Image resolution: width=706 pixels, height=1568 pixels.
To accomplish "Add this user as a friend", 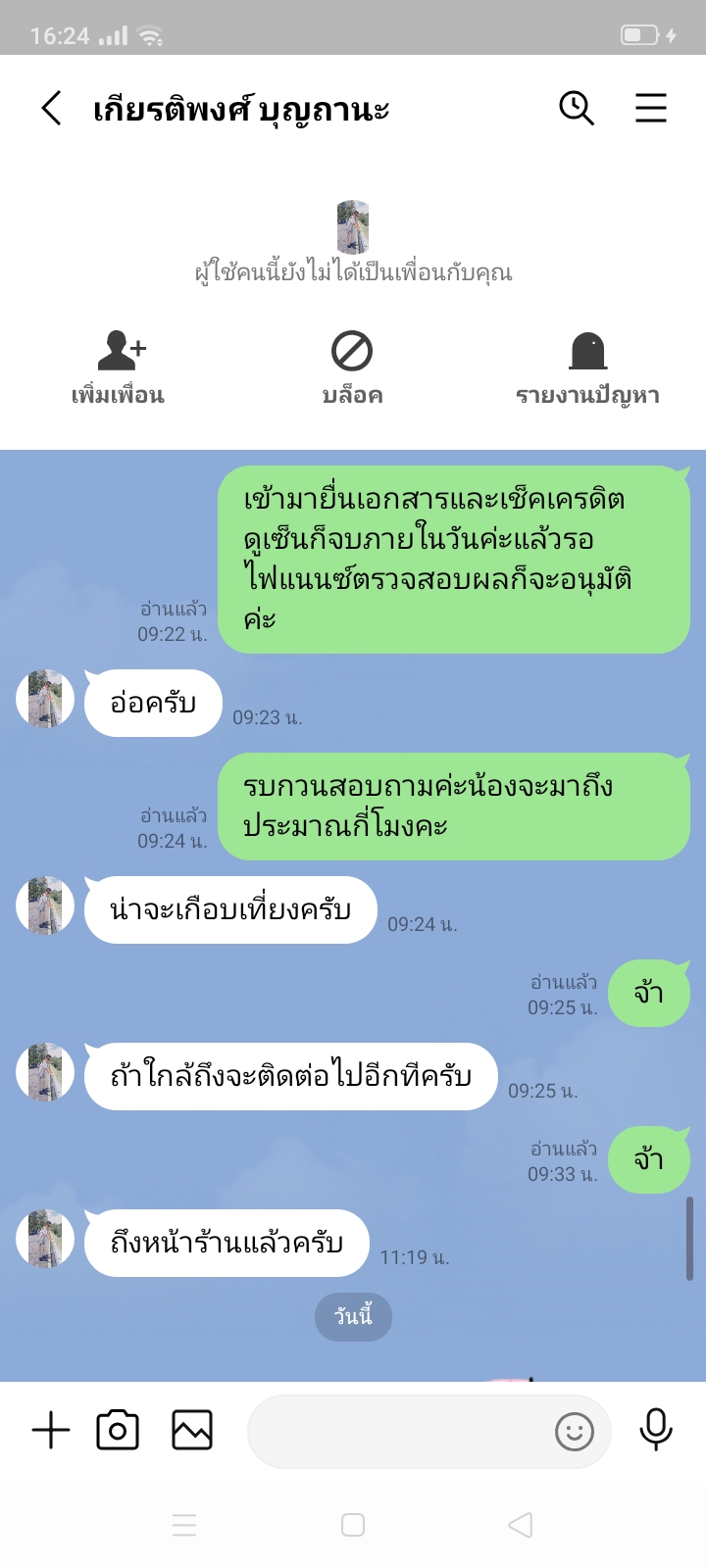I will (x=118, y=368).
